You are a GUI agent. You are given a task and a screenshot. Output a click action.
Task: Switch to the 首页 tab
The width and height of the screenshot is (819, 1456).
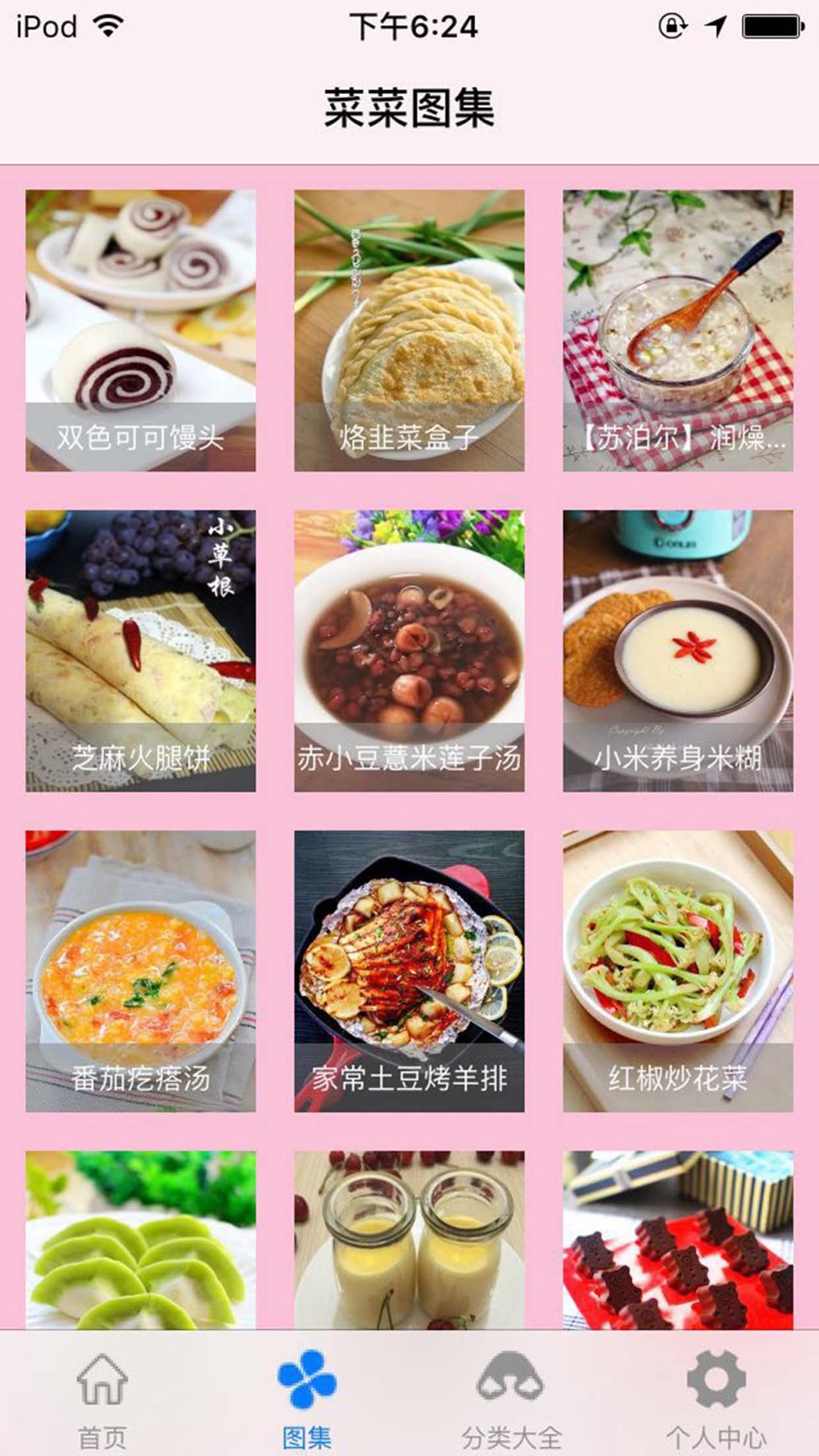(102, 1397)
